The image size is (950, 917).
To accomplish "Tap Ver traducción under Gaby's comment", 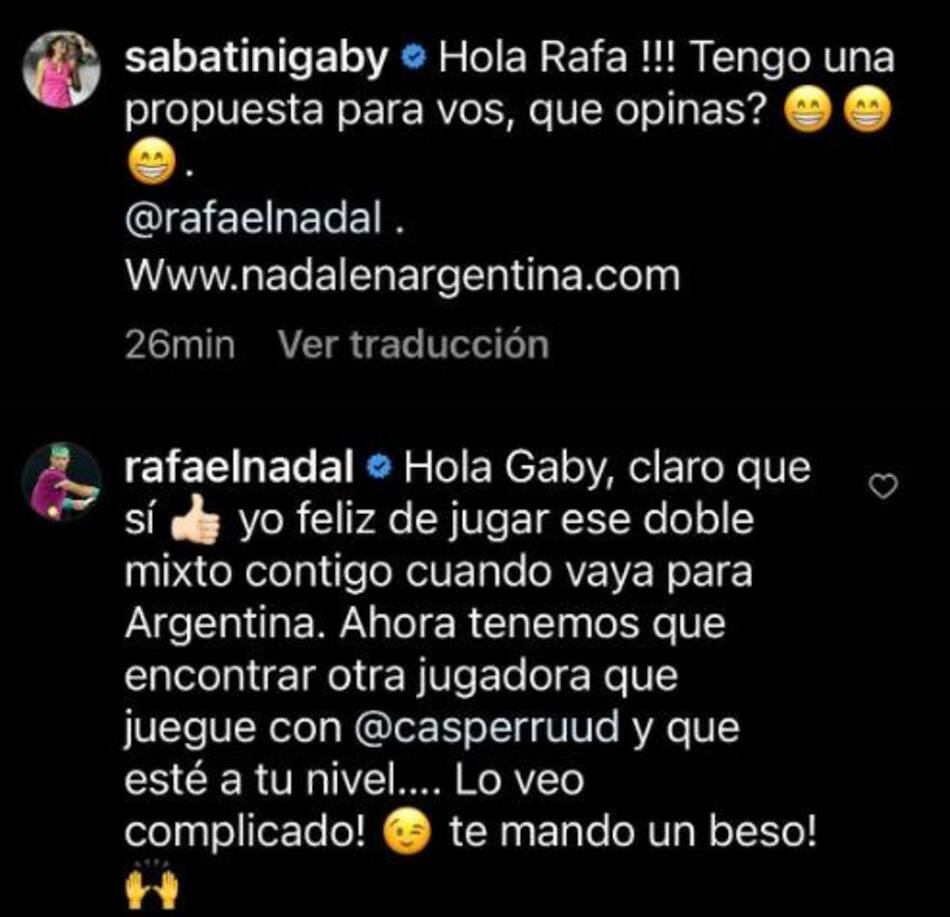I will 413,344.
